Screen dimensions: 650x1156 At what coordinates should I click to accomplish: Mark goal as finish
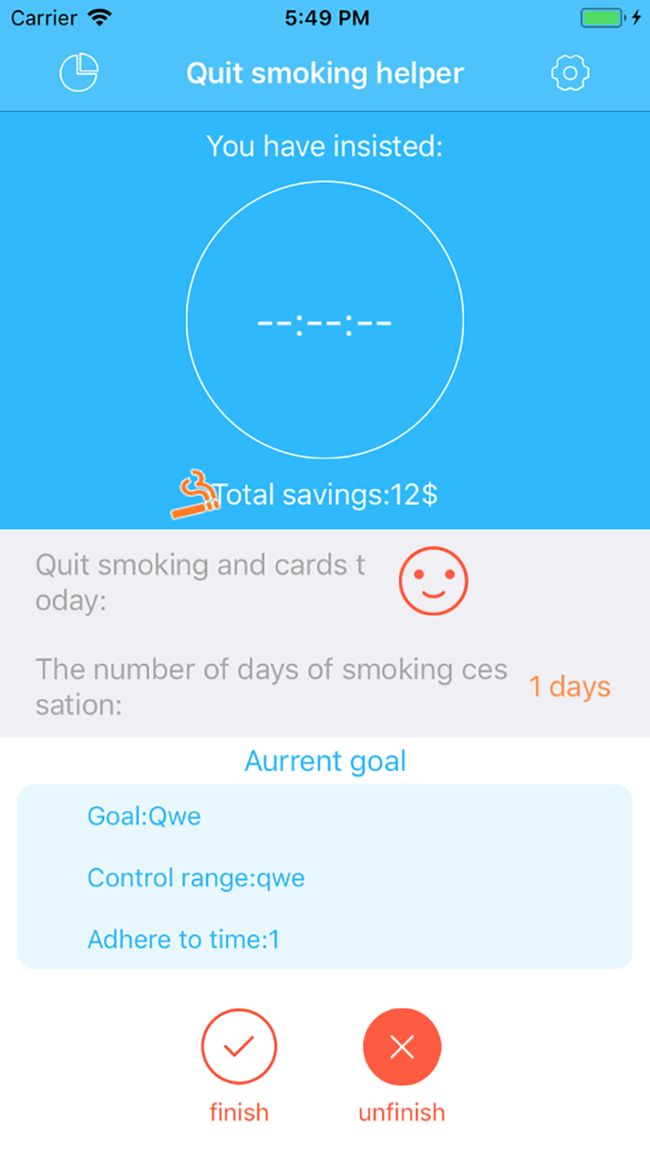(239, 1047)
